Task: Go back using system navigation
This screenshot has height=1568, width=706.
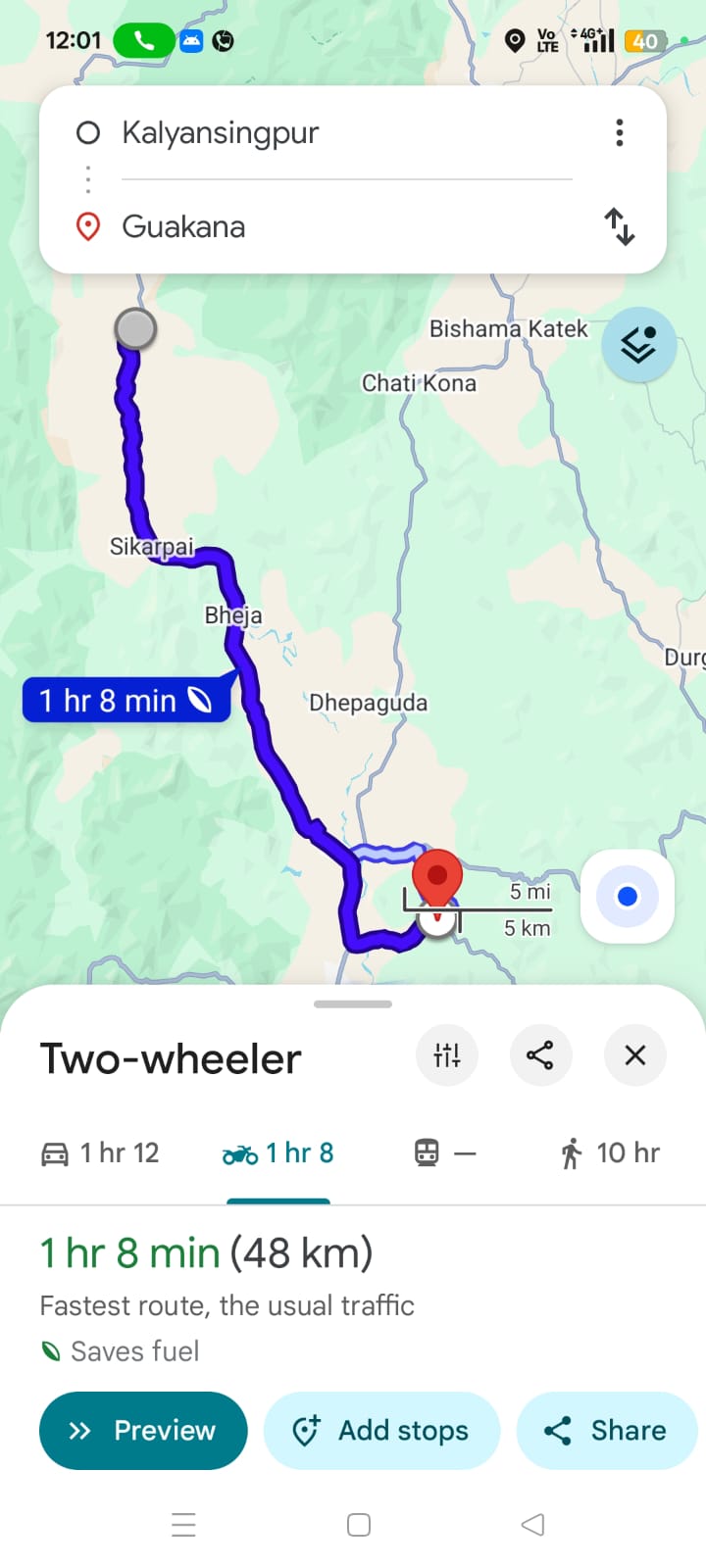Action: click(532, 1525)
